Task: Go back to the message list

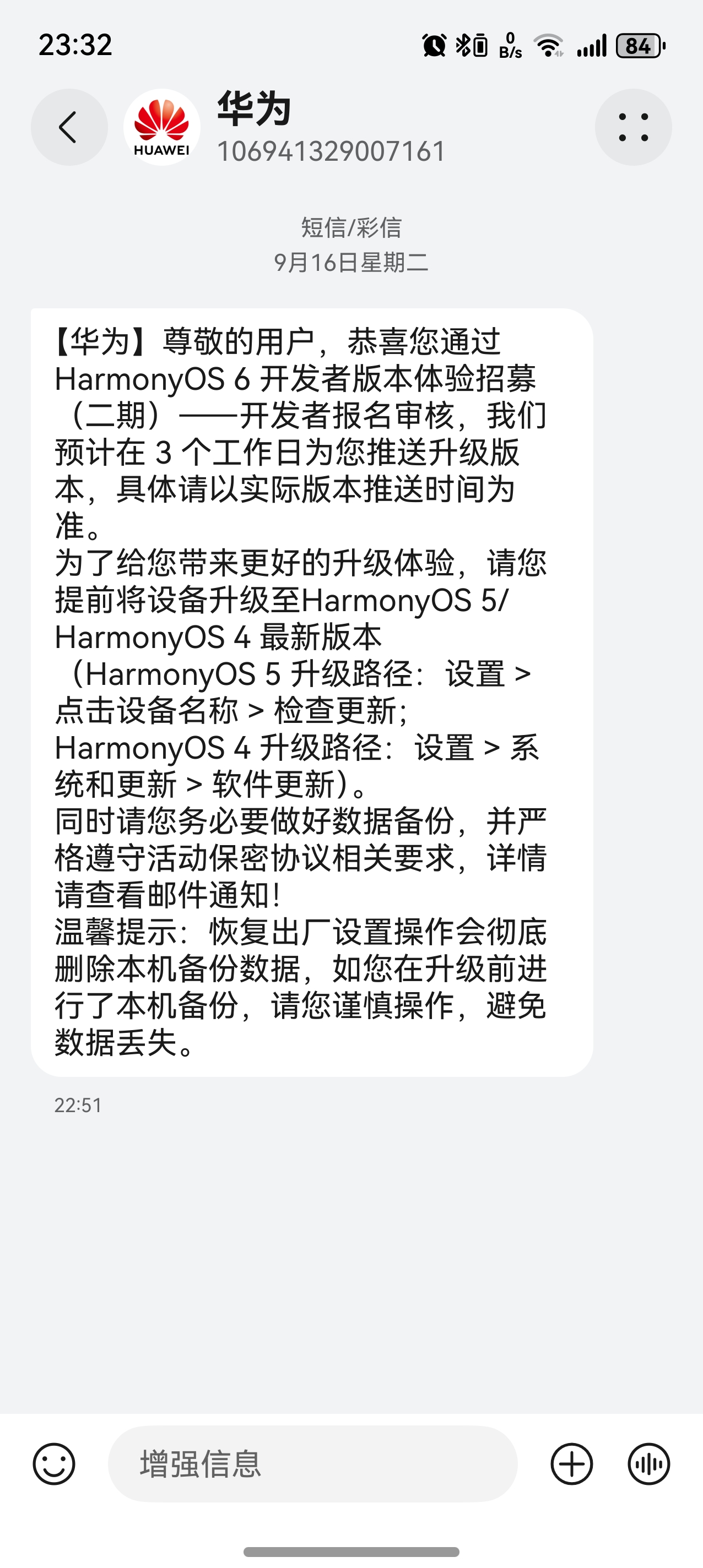Action: click(69, 127)
